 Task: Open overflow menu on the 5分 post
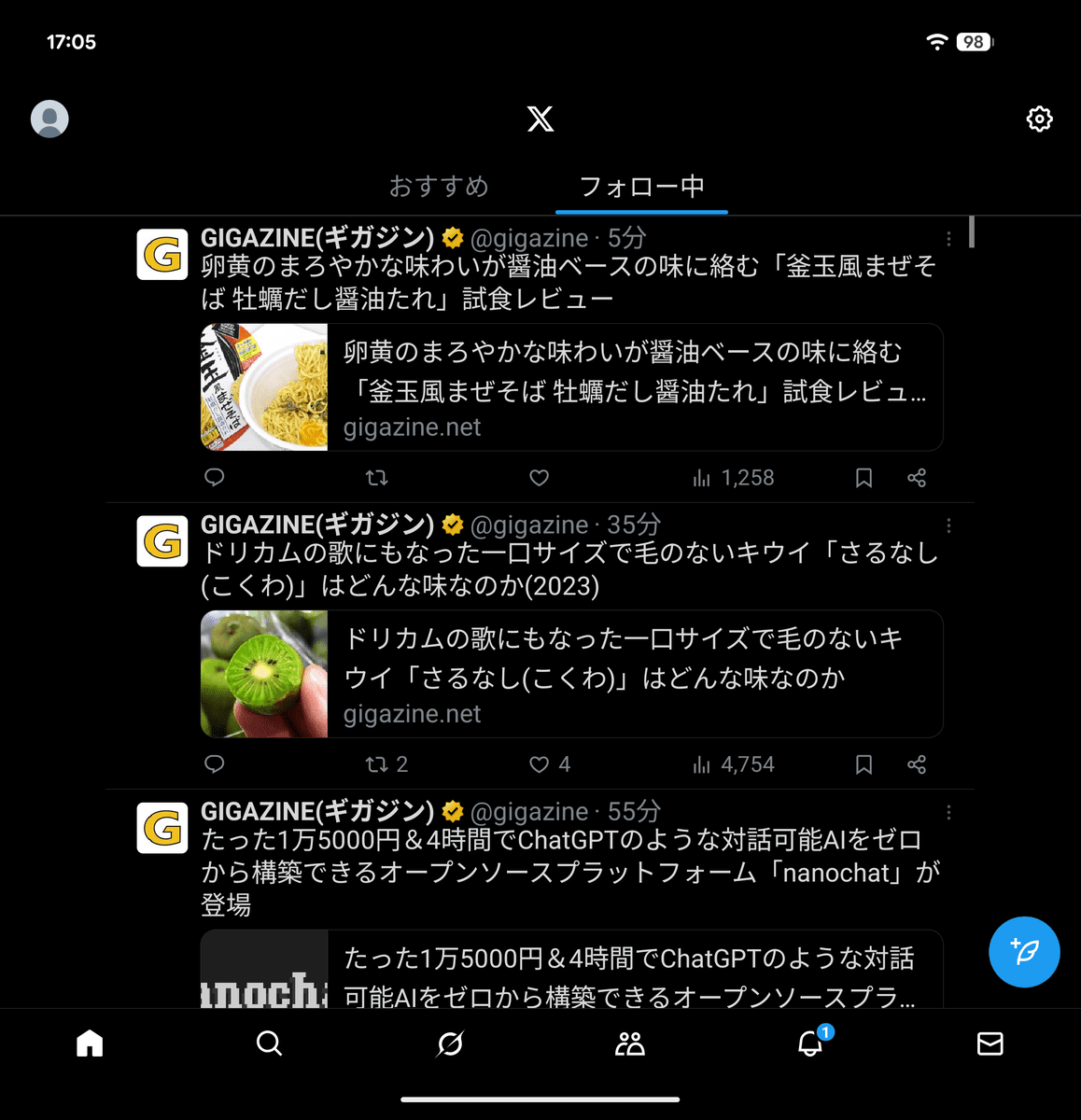pos(948,239)
